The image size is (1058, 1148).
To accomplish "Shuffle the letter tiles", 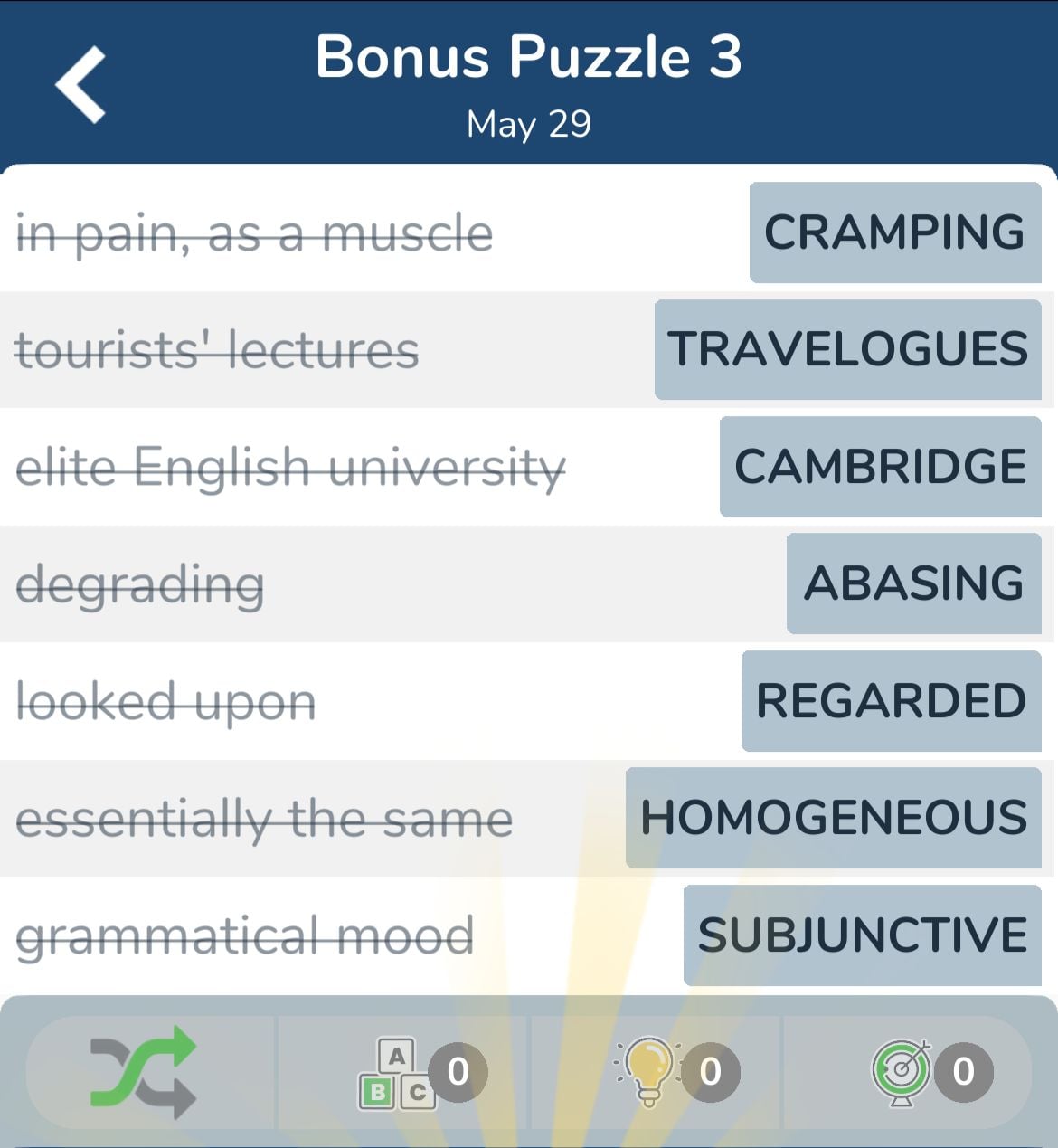I will pyautogui.click(x=145, y=1071).
